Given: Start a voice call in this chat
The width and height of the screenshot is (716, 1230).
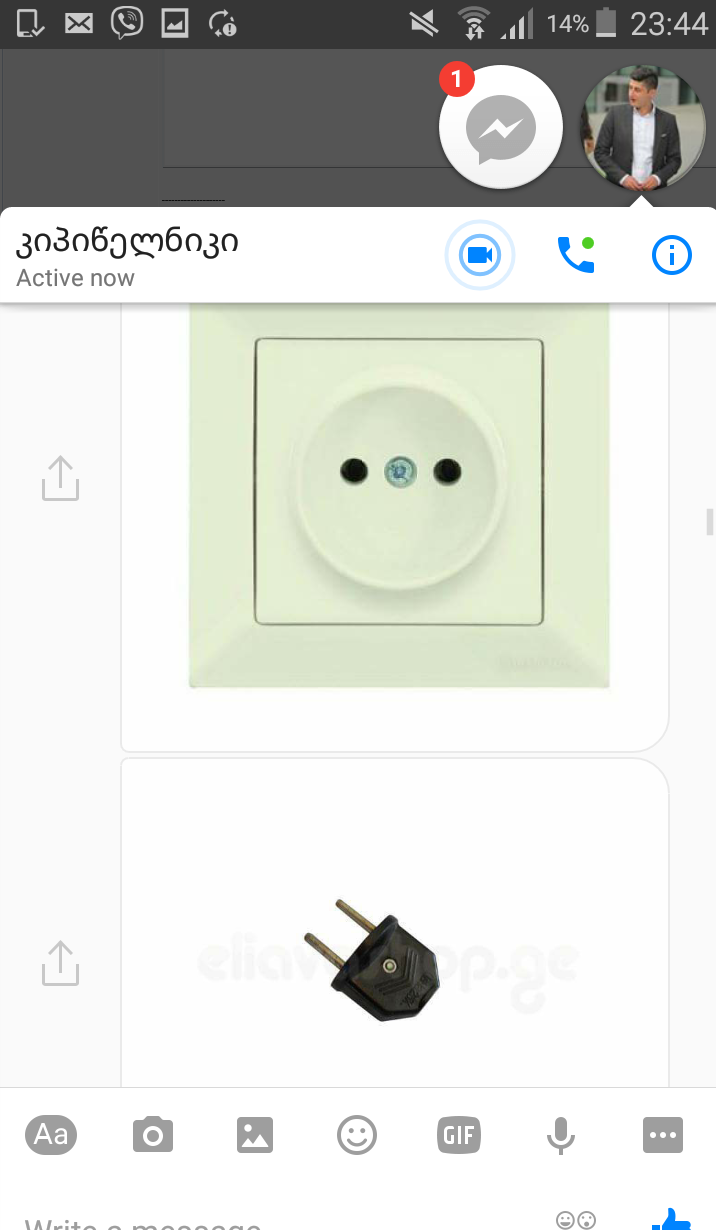Looking at the screenshot, I should [x=575, y=256].
